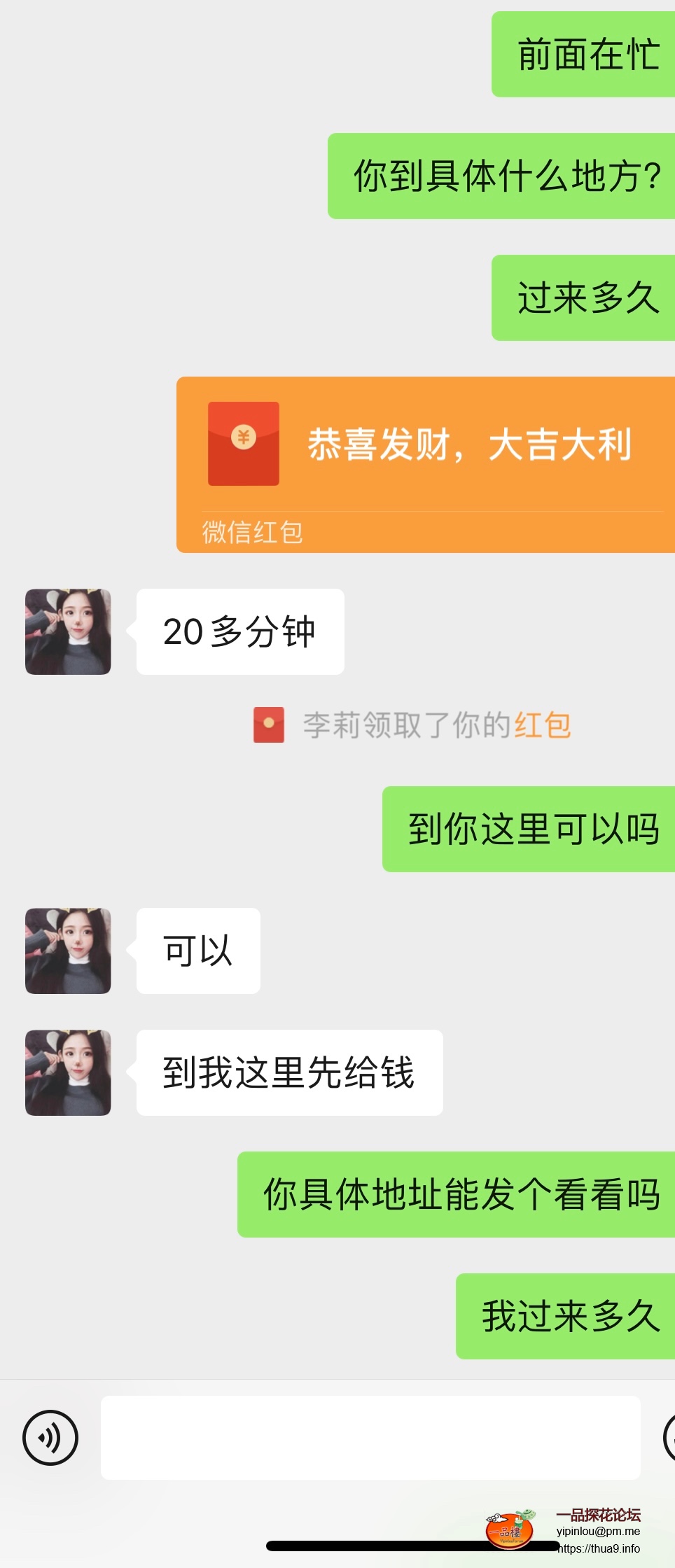Open avatar beside 20多分钟 message
The width and height of the screenshot is (675, 1568).
tap(68, 631)
